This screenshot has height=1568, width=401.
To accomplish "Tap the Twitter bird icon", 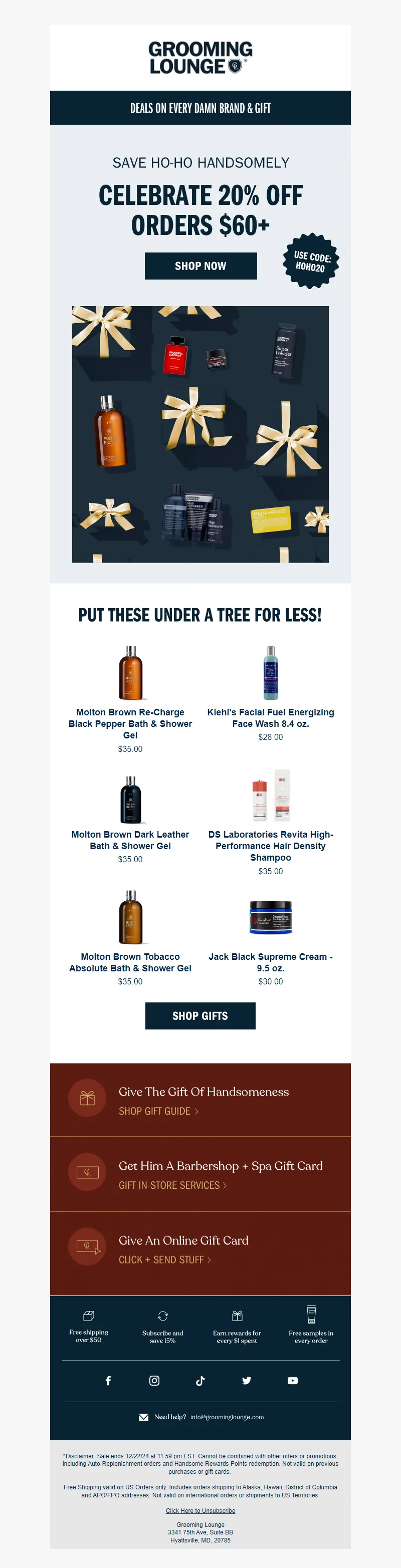I will coord(247,1381).
